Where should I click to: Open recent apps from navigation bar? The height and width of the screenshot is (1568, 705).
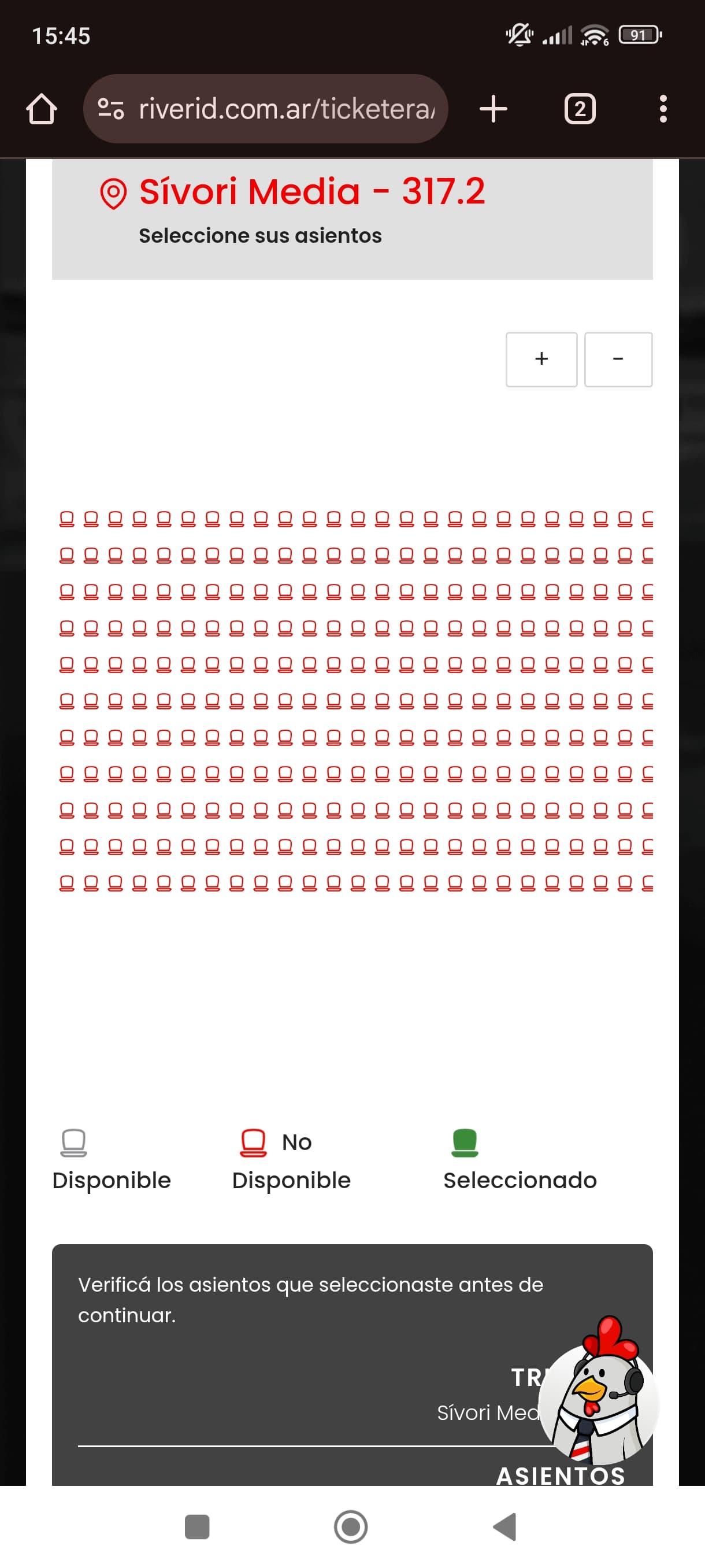[196, 1527]
